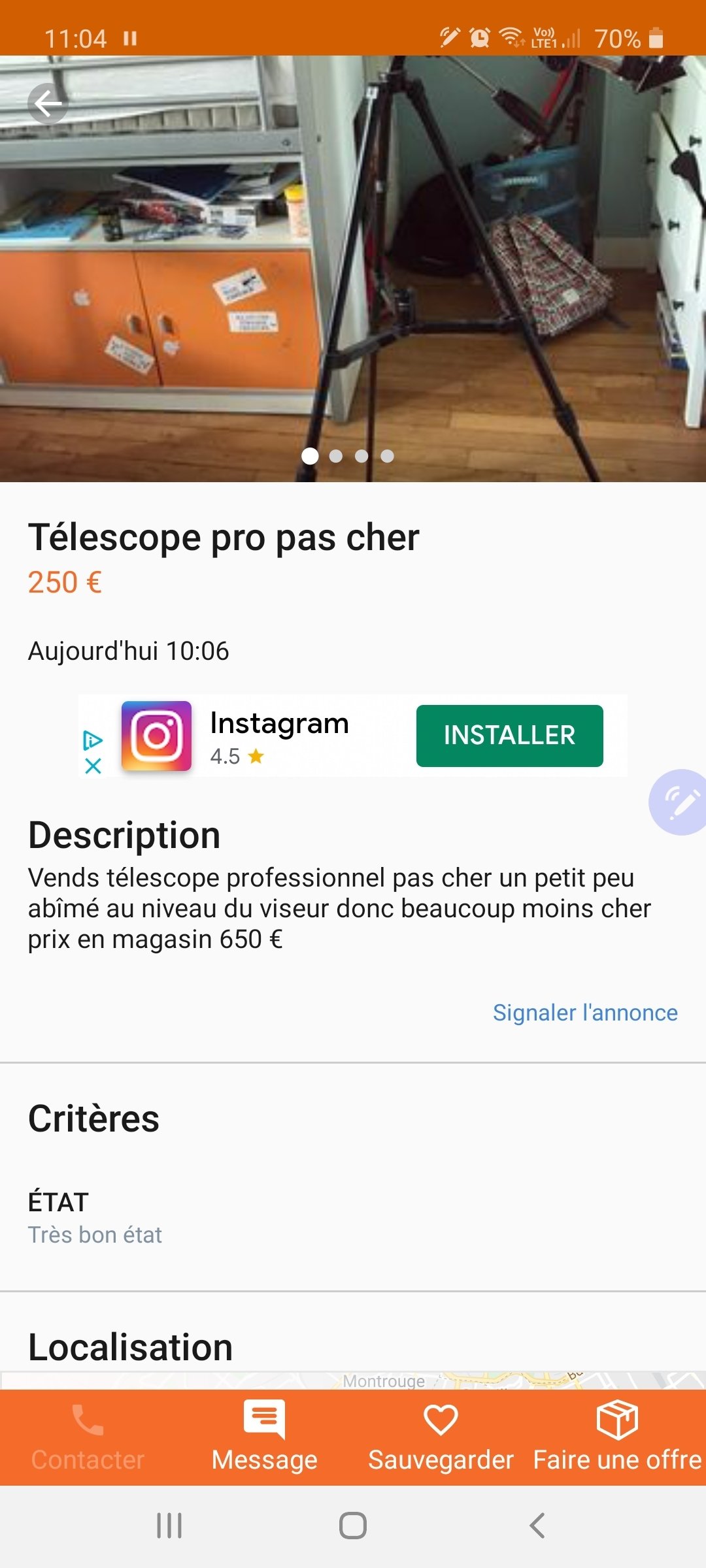Call the seller with Contacter

88,1437
